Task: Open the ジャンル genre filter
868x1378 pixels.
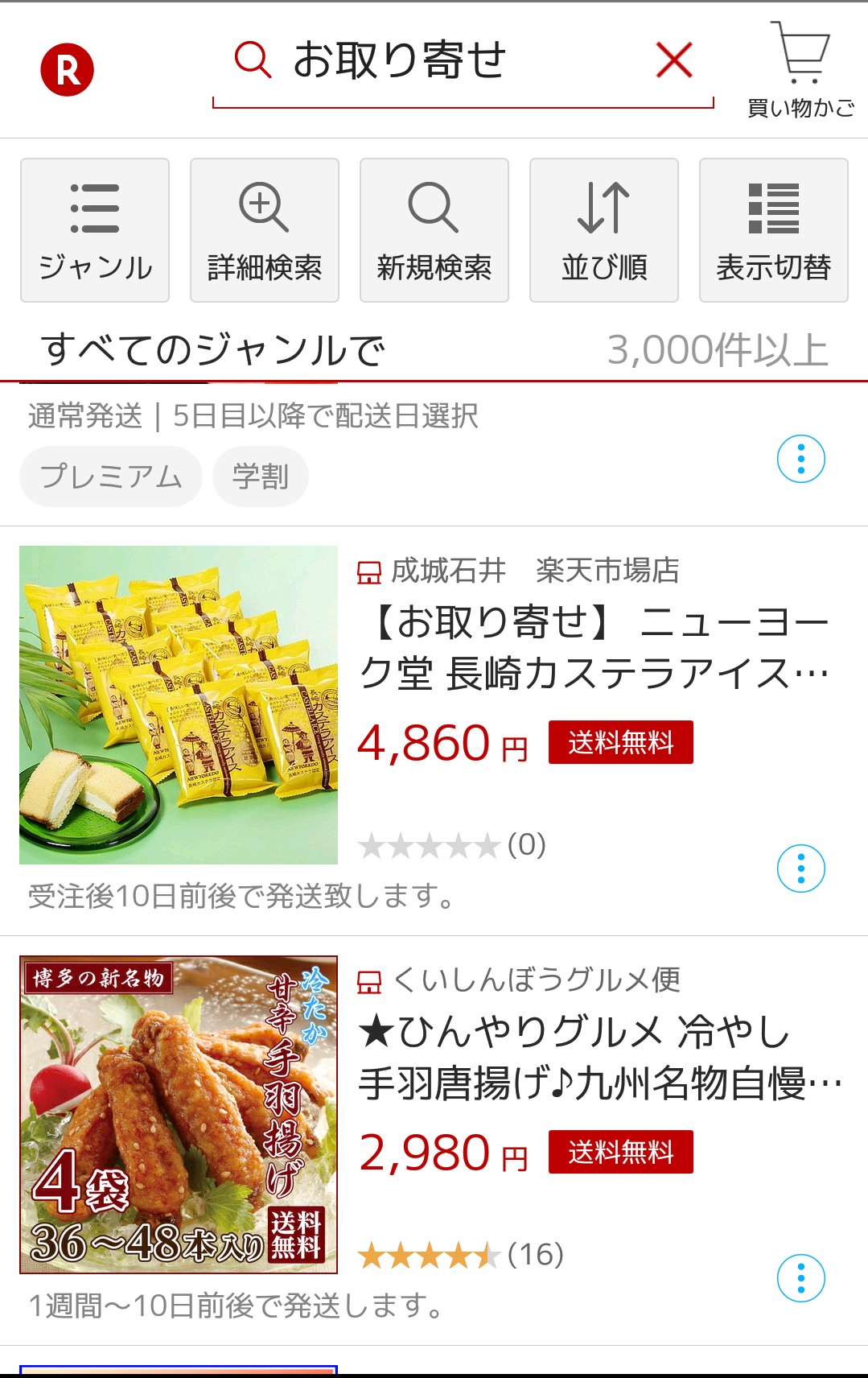Action: point(95,230)
